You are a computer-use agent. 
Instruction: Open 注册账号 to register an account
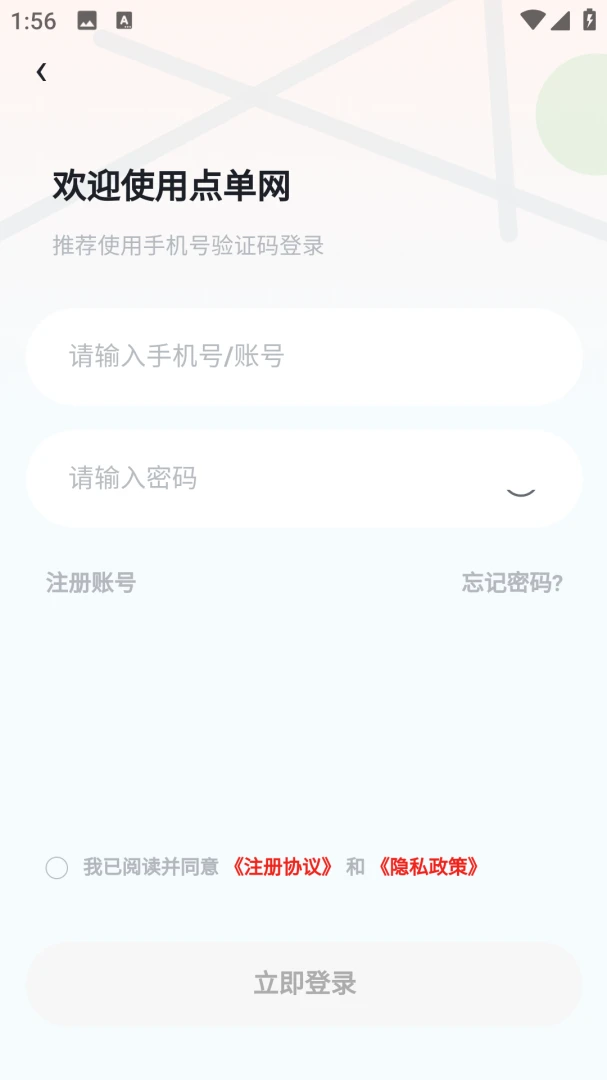(x=91, y=583)
